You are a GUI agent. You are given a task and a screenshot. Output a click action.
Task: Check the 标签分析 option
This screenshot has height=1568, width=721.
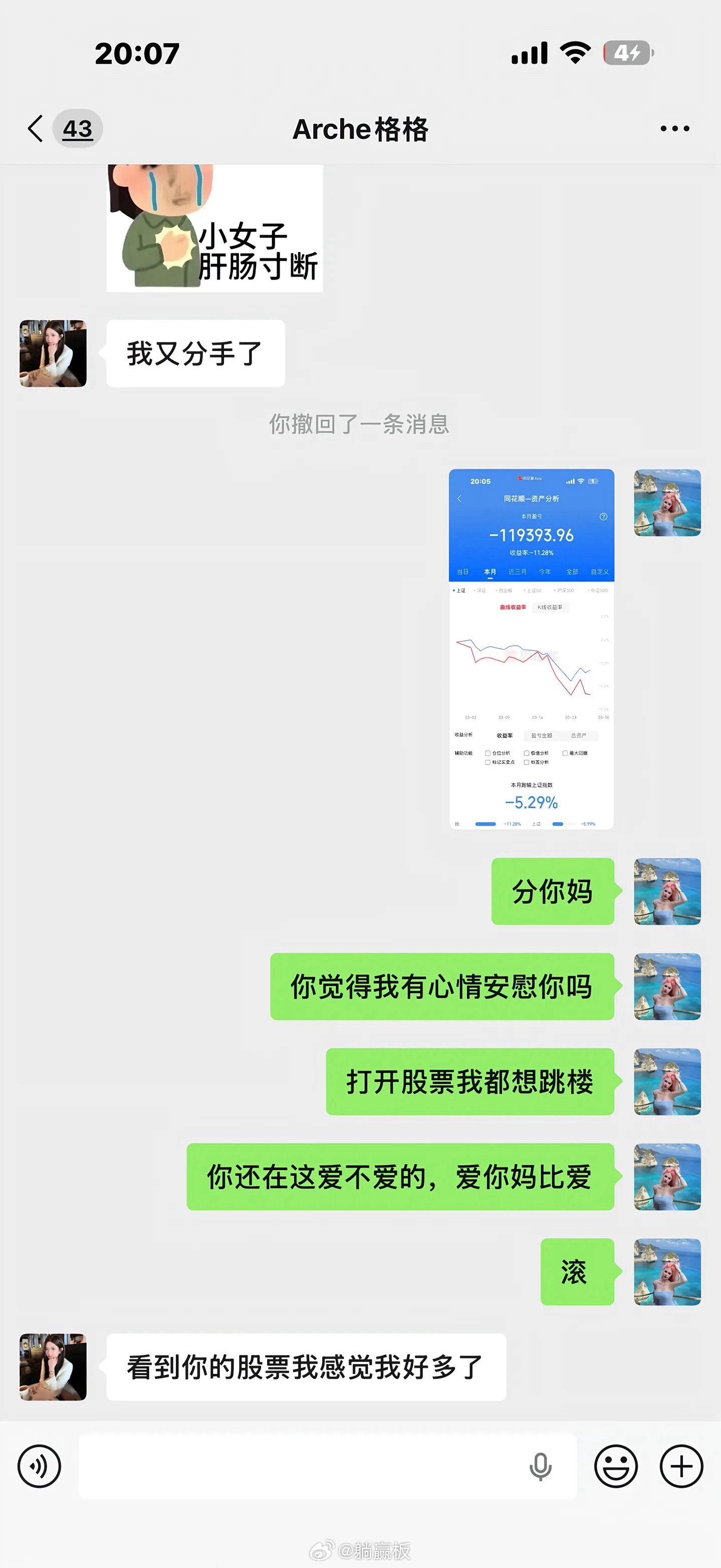pos(527,762)
